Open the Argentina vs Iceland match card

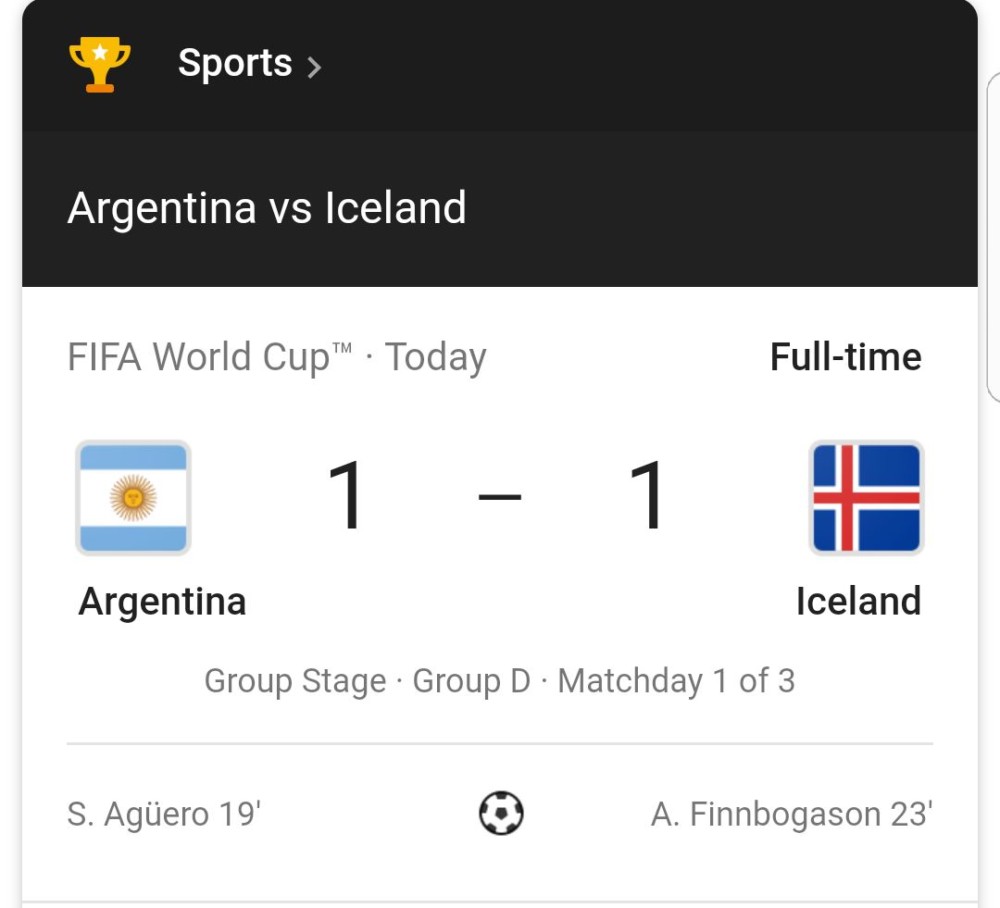pos(268,208)
